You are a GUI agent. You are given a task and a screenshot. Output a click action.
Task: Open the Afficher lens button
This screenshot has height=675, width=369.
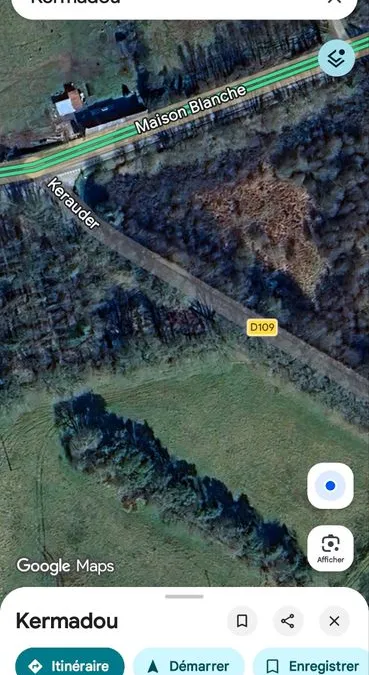coord(330,548)
